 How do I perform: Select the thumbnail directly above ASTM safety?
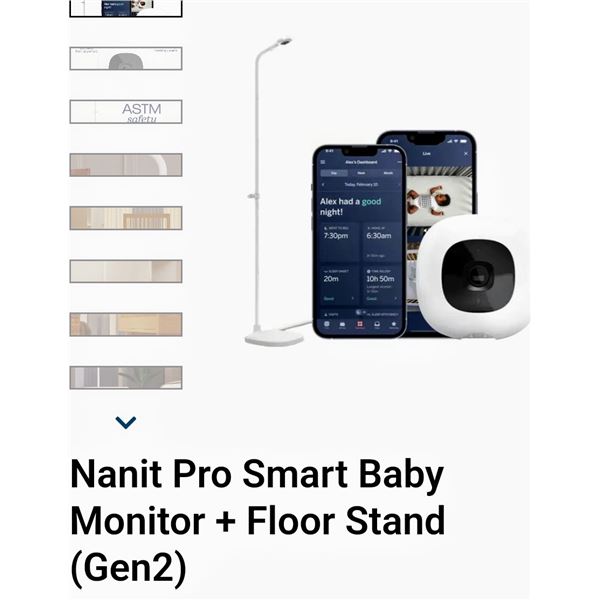(126, 59)
